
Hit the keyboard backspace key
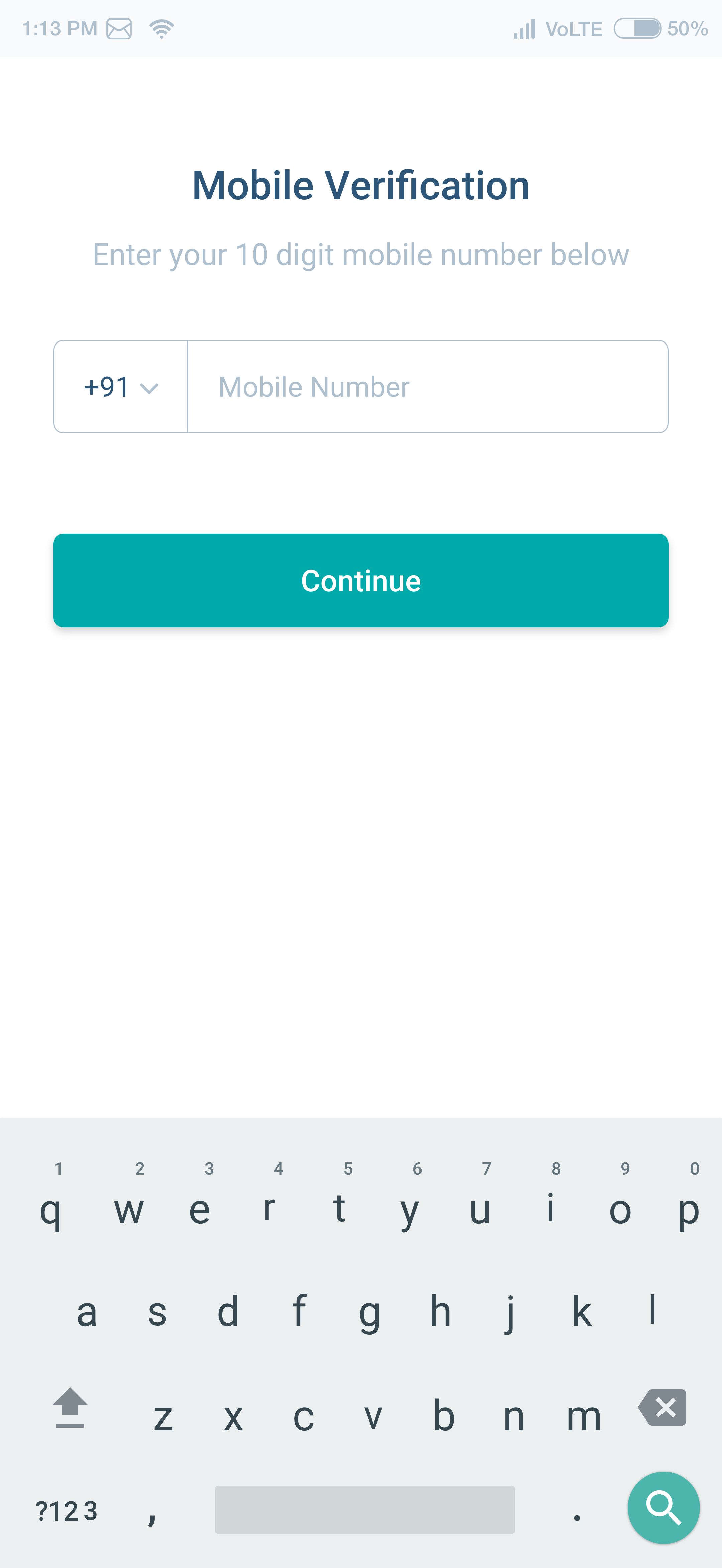pos(663,1407)
